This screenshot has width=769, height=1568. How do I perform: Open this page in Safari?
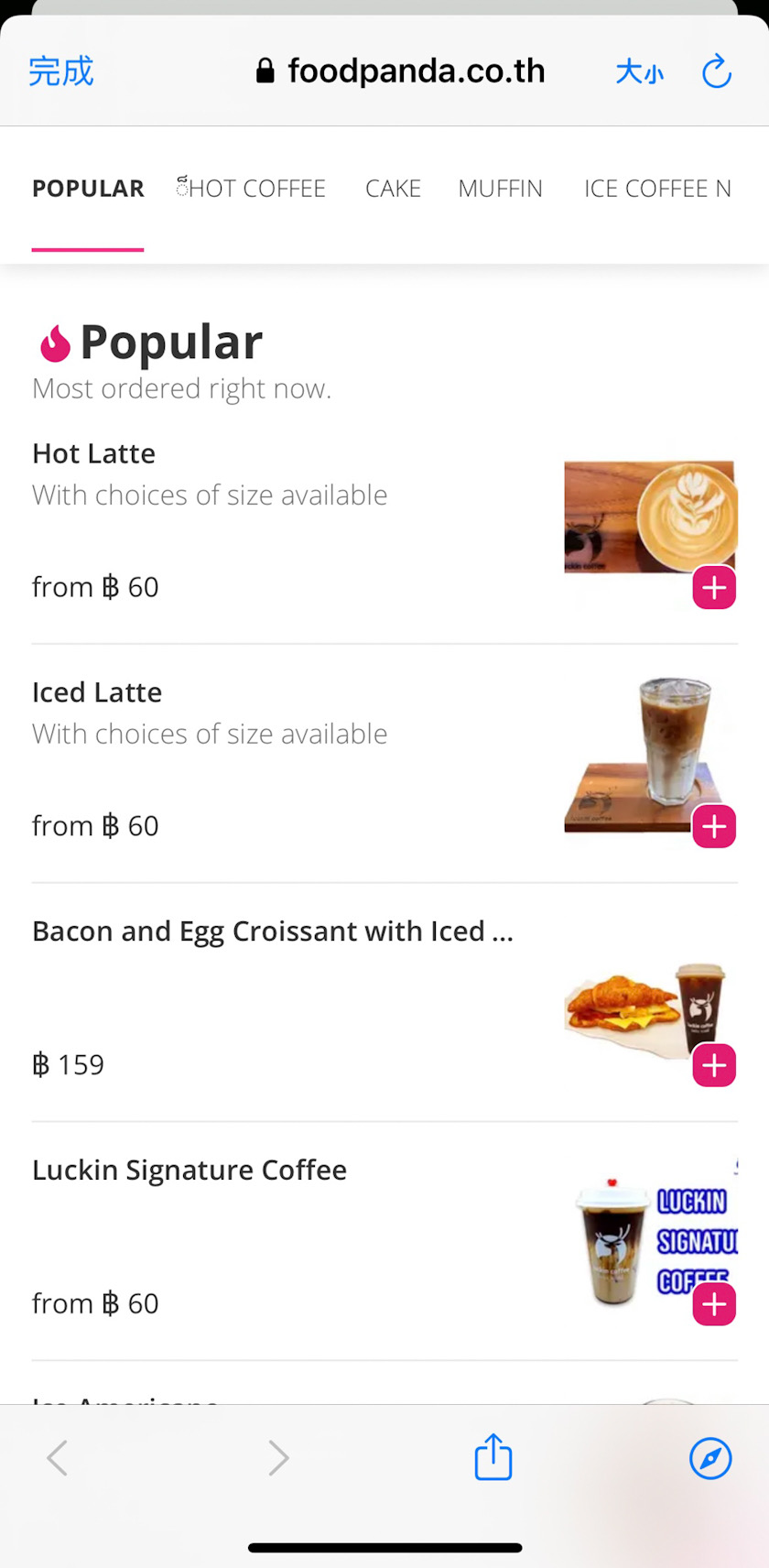[709, 1458]
